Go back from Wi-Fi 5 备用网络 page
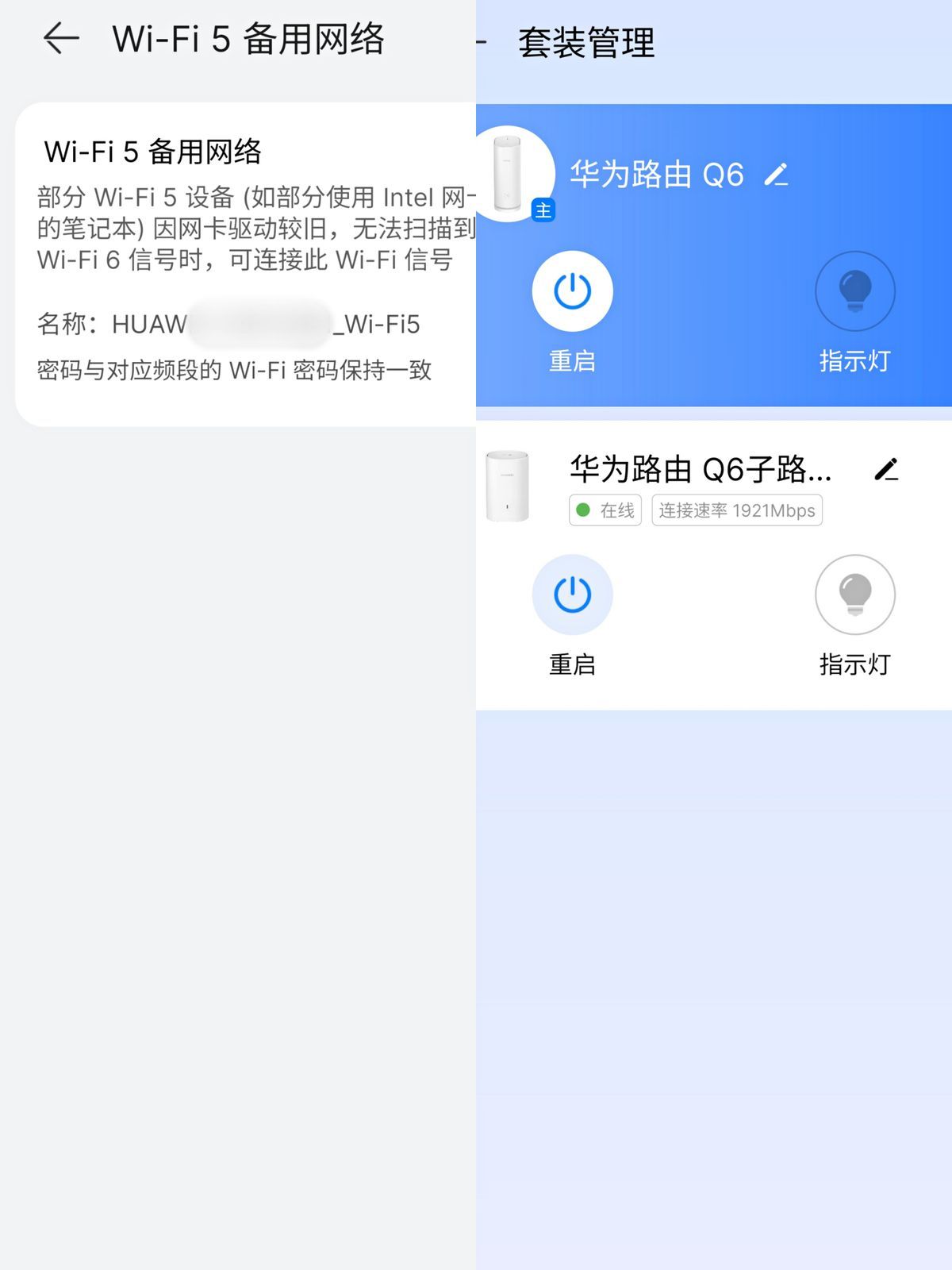 pos(61,38)
